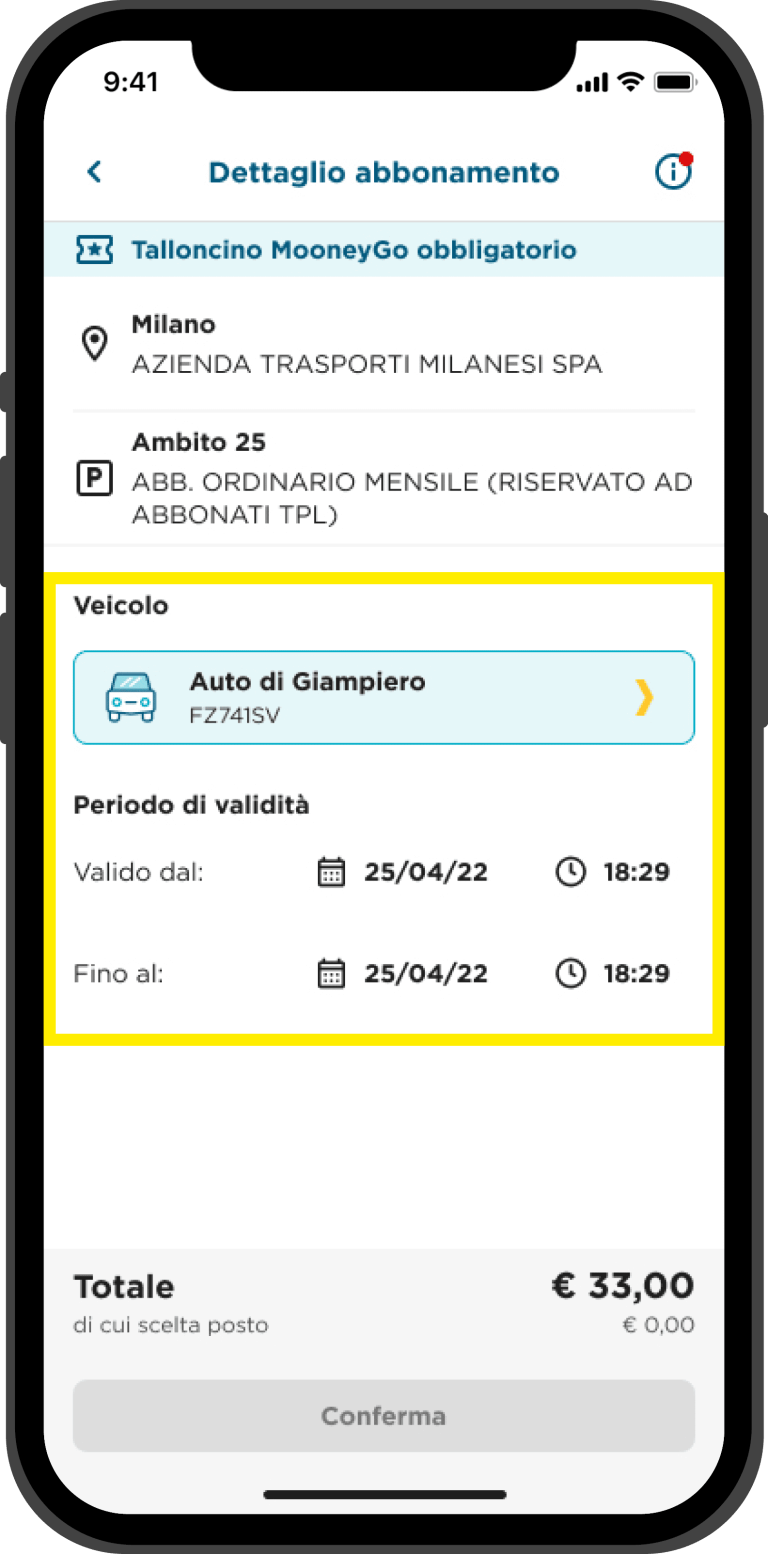768x1554 pixels.
Task: Change the Fino al date
Action: click(402, 973)
